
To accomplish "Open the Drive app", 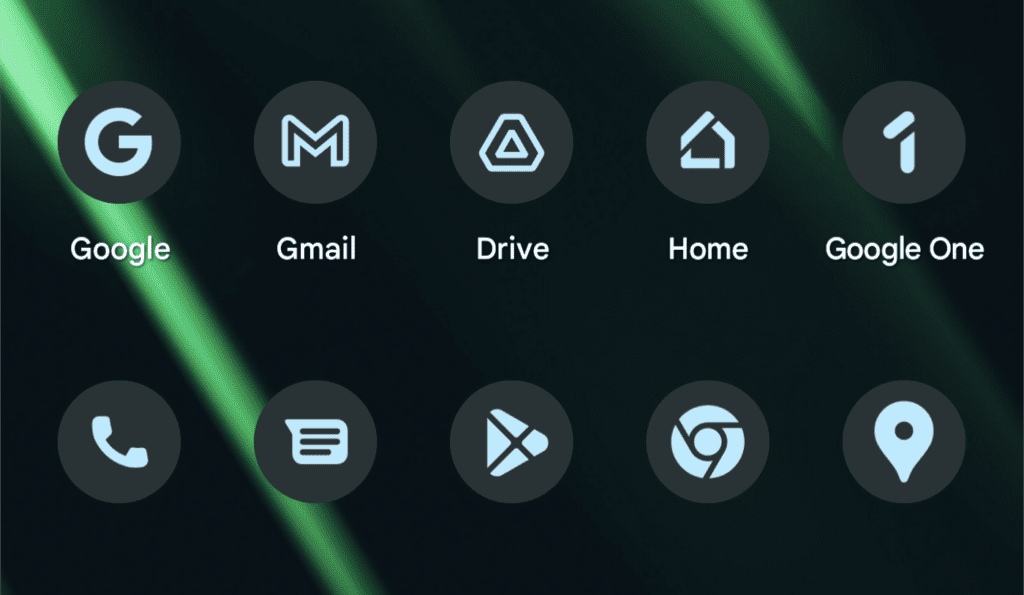I will coord(511,142).
